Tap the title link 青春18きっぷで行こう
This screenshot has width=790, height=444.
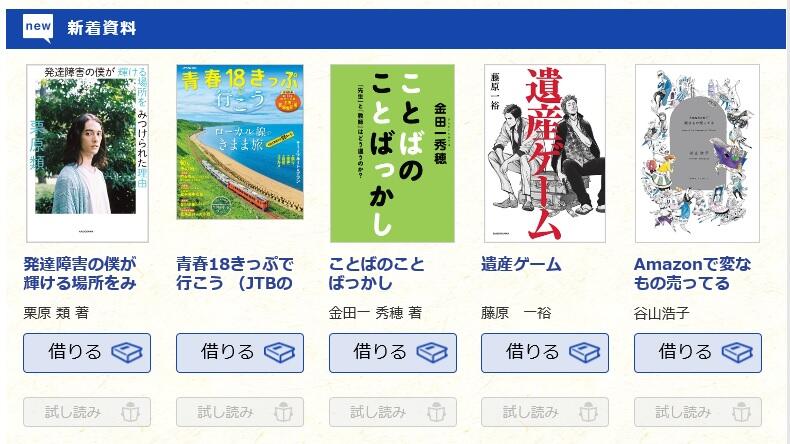coord(235,274)
